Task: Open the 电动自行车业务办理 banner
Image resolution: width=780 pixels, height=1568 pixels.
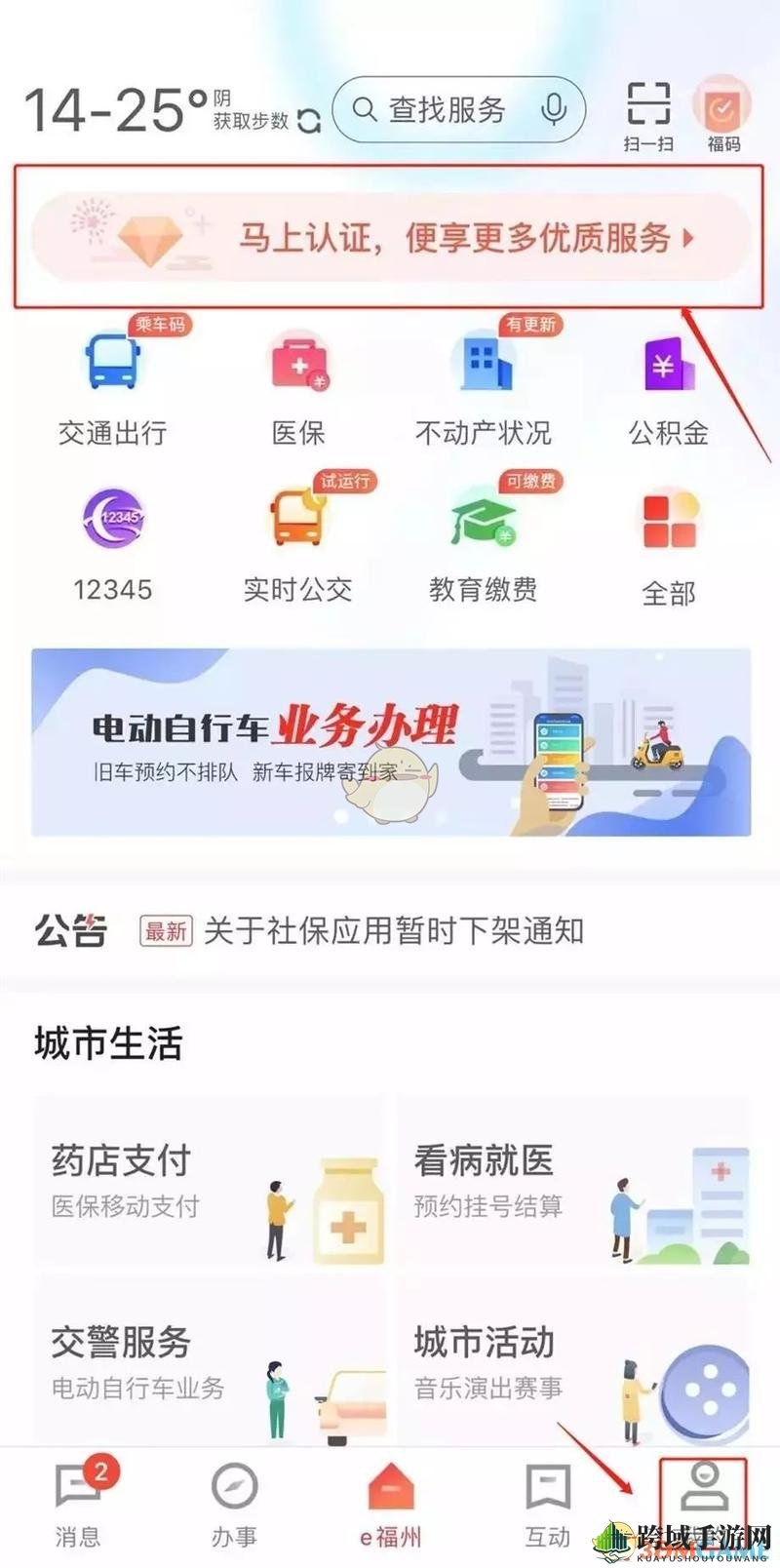Action: click(x=391, y=742)
